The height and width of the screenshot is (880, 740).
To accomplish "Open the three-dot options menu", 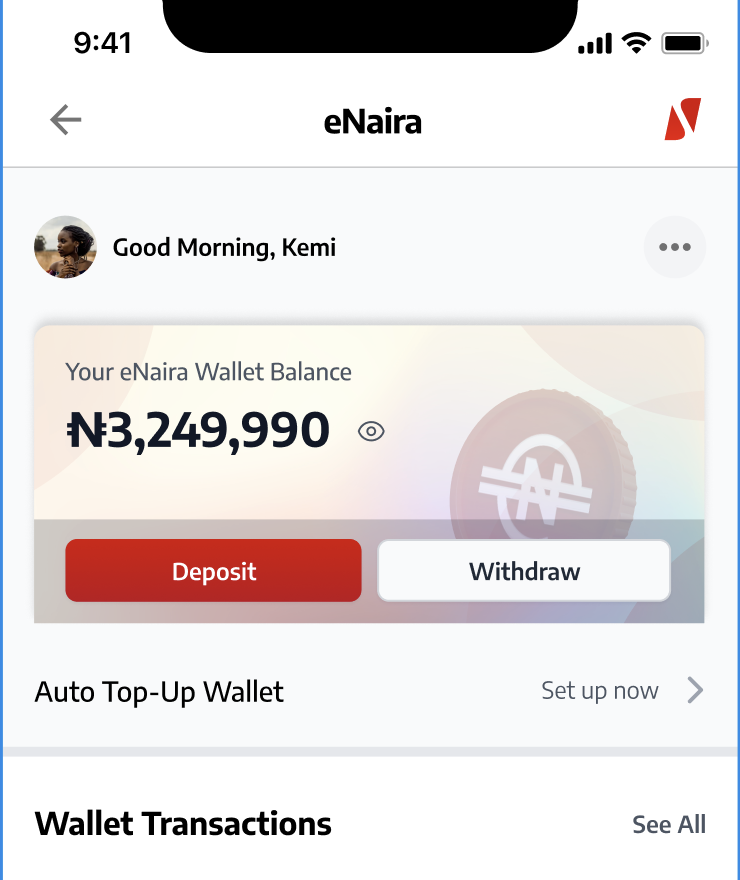I will [x=674, y=247].
